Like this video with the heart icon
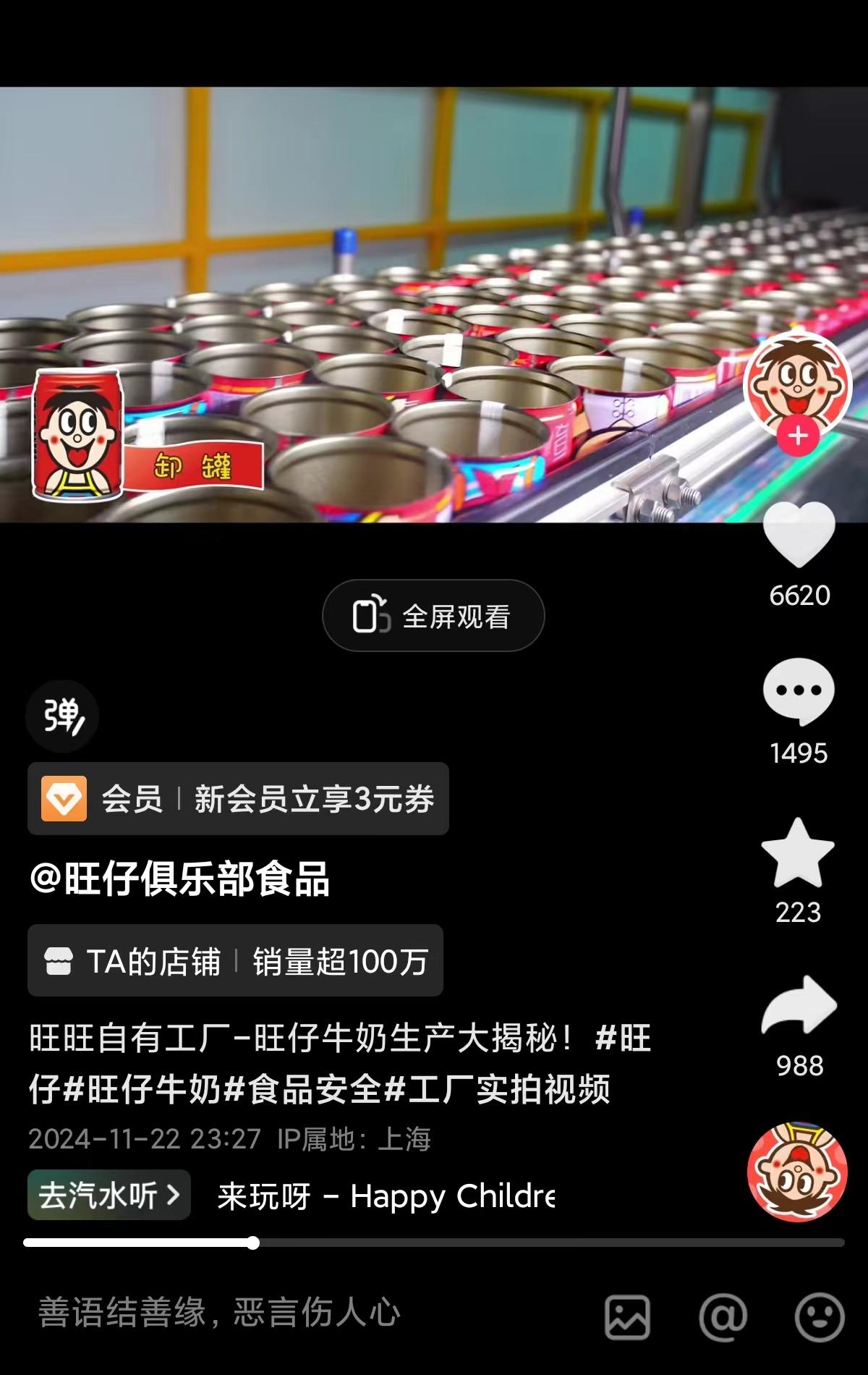 799,535
